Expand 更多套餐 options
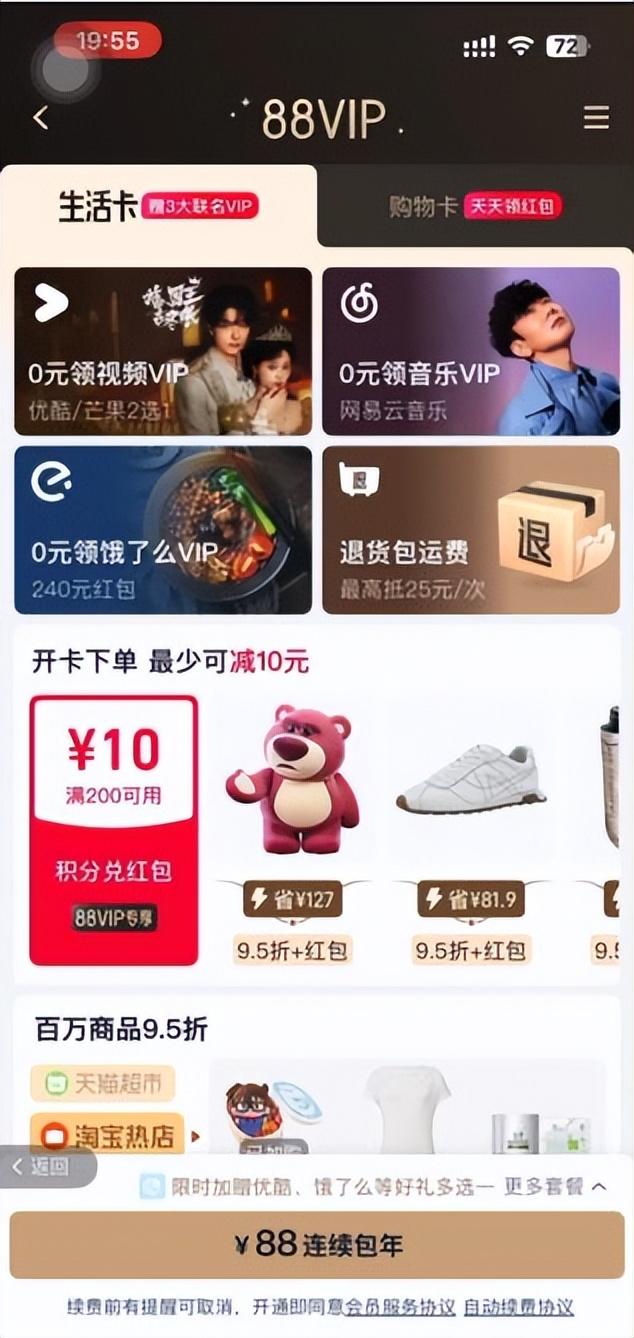 (x=556, y=1187)
